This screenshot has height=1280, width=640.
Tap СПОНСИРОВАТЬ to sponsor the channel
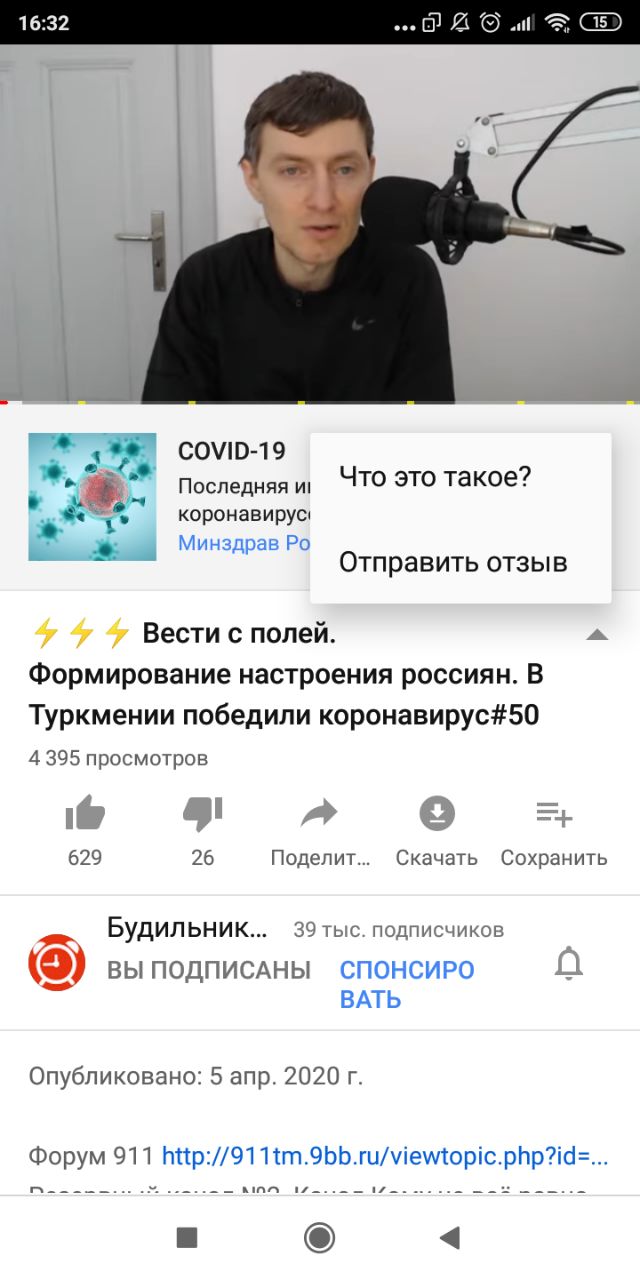click(406, 984)
